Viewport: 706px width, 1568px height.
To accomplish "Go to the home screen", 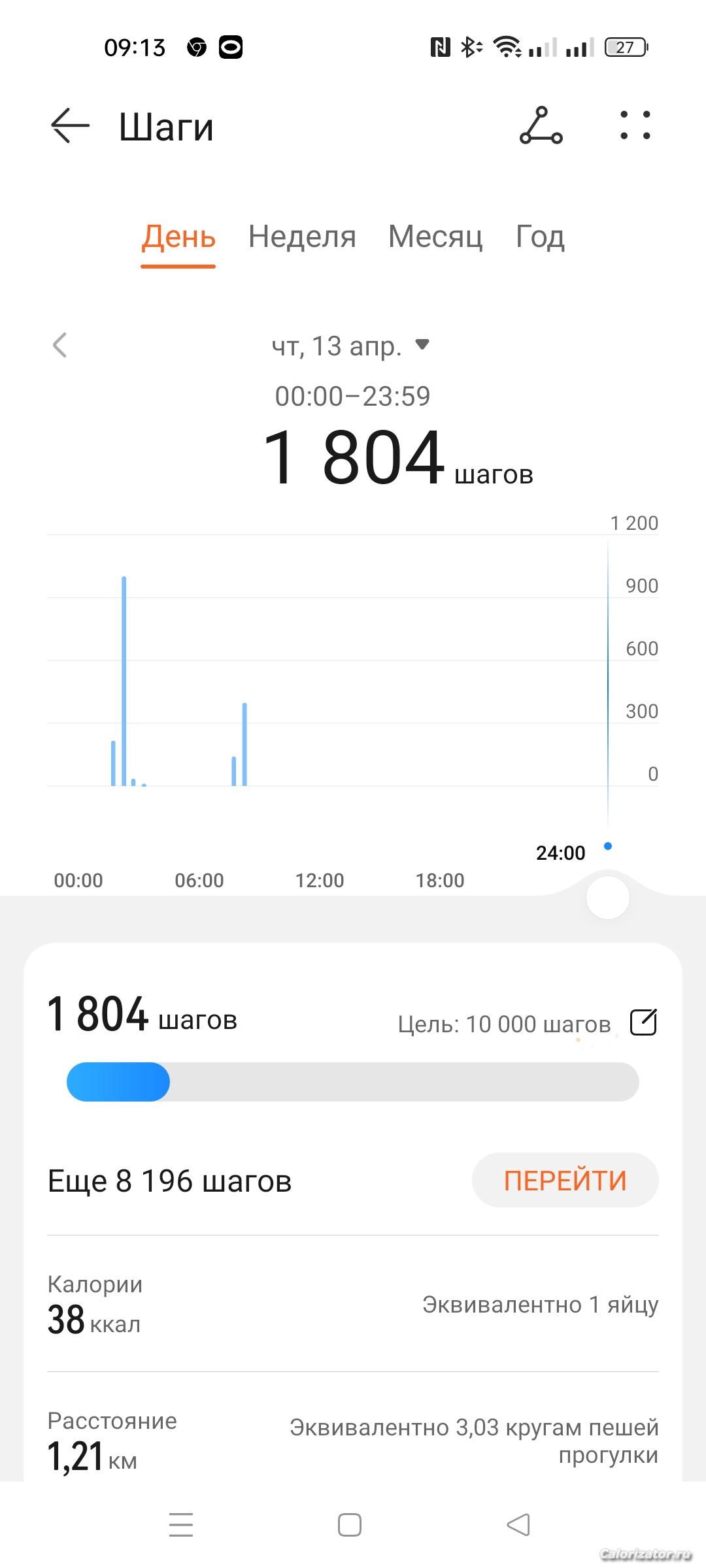I will [x=350, y=1525].
